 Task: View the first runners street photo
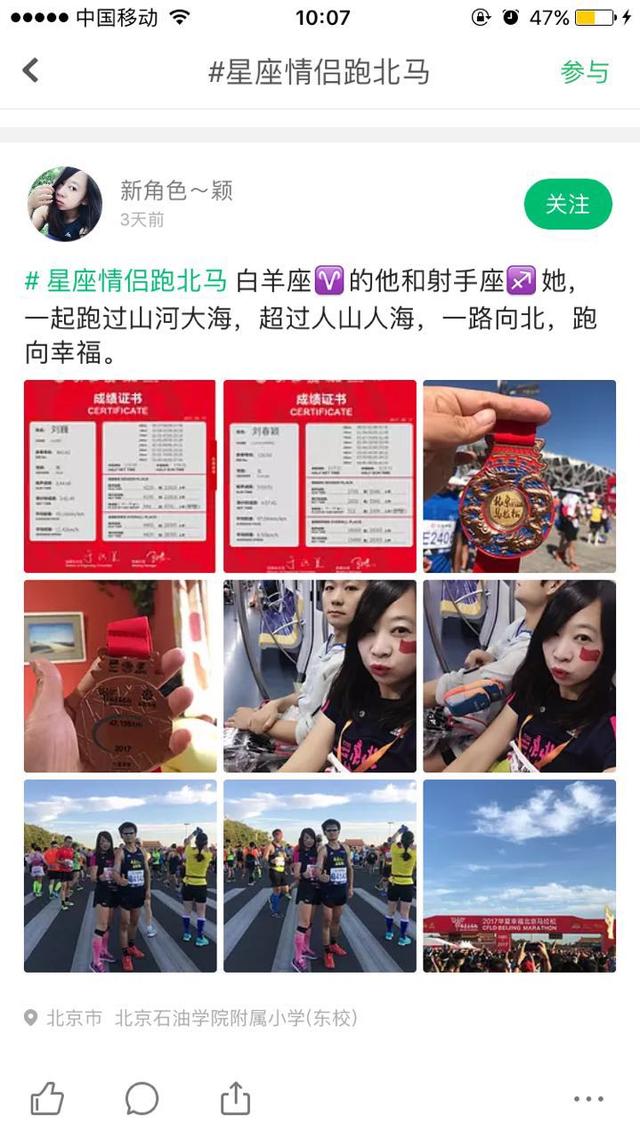click(x=120, y=876)
